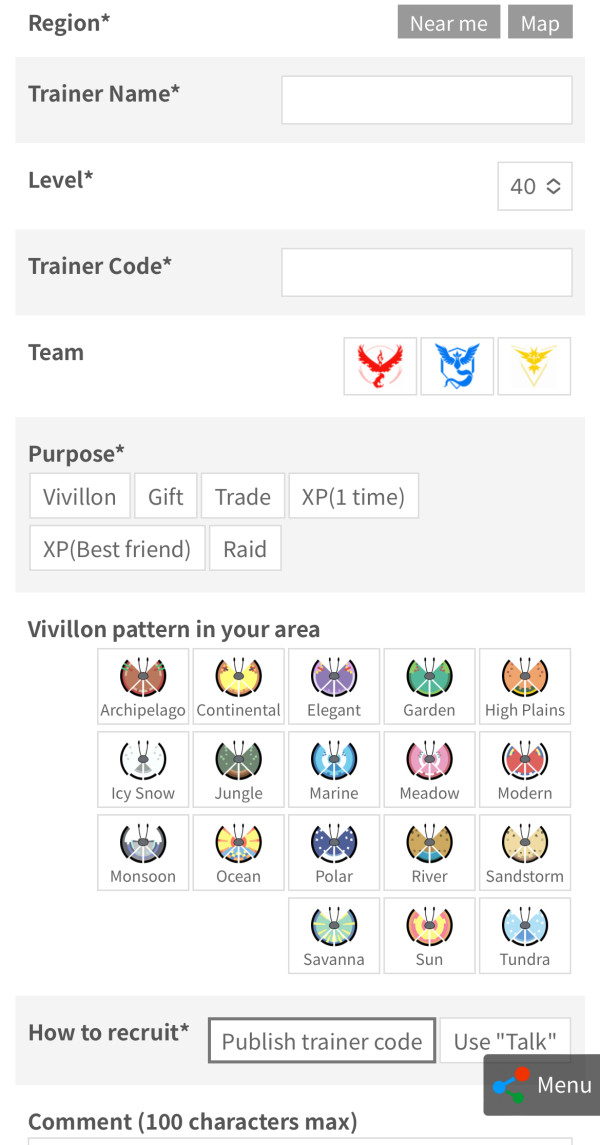Pick the Raid purpose chip

tap(245, 549)
